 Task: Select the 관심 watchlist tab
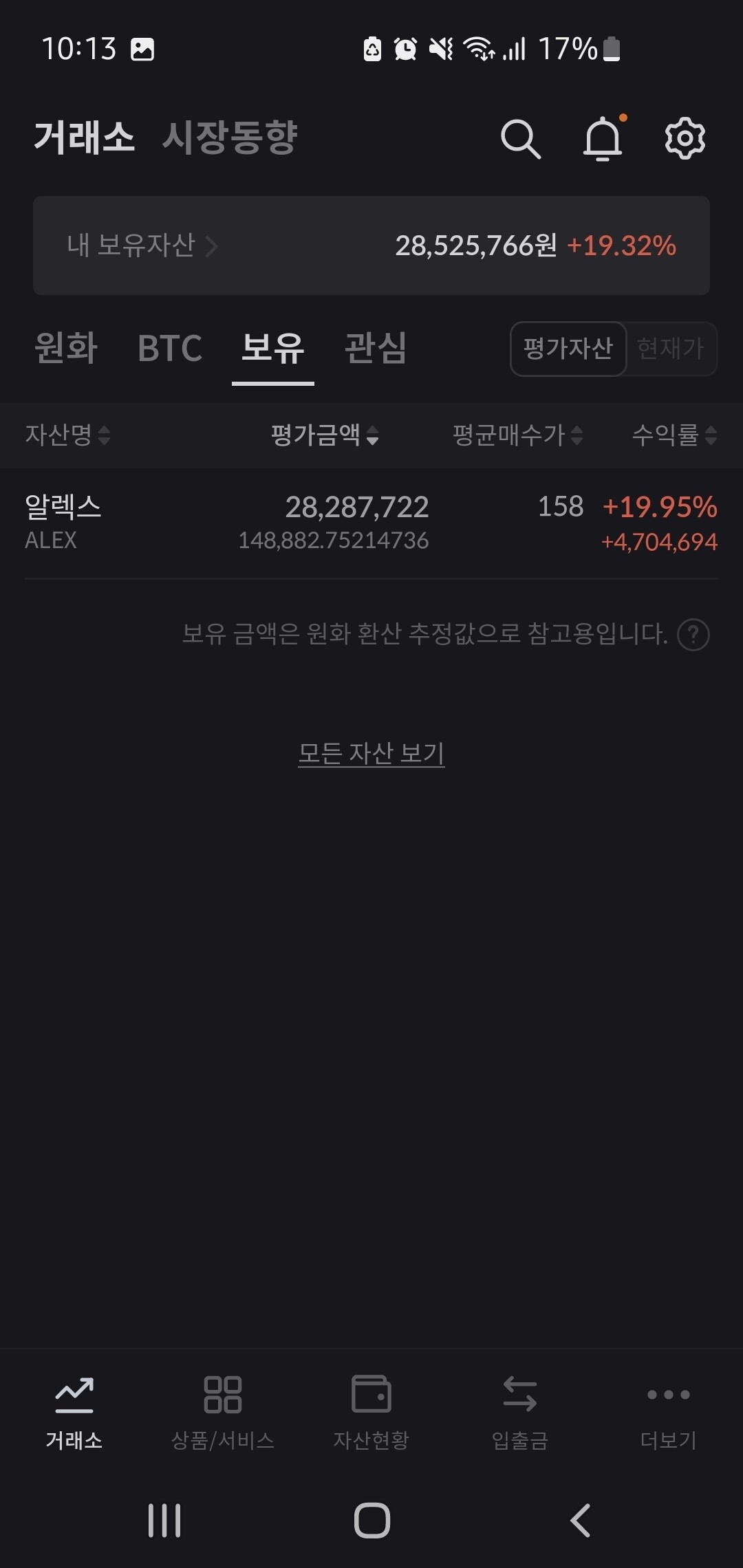tap(374, 349)
